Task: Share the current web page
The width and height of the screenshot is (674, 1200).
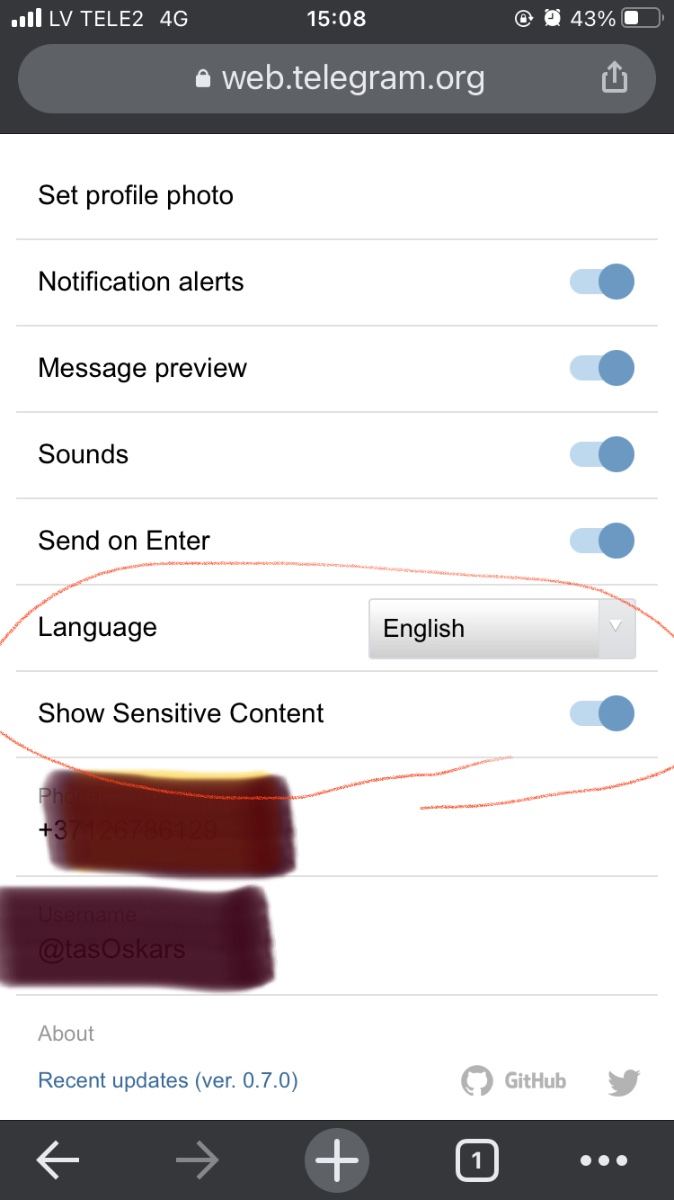Action: tap(614, 77)
